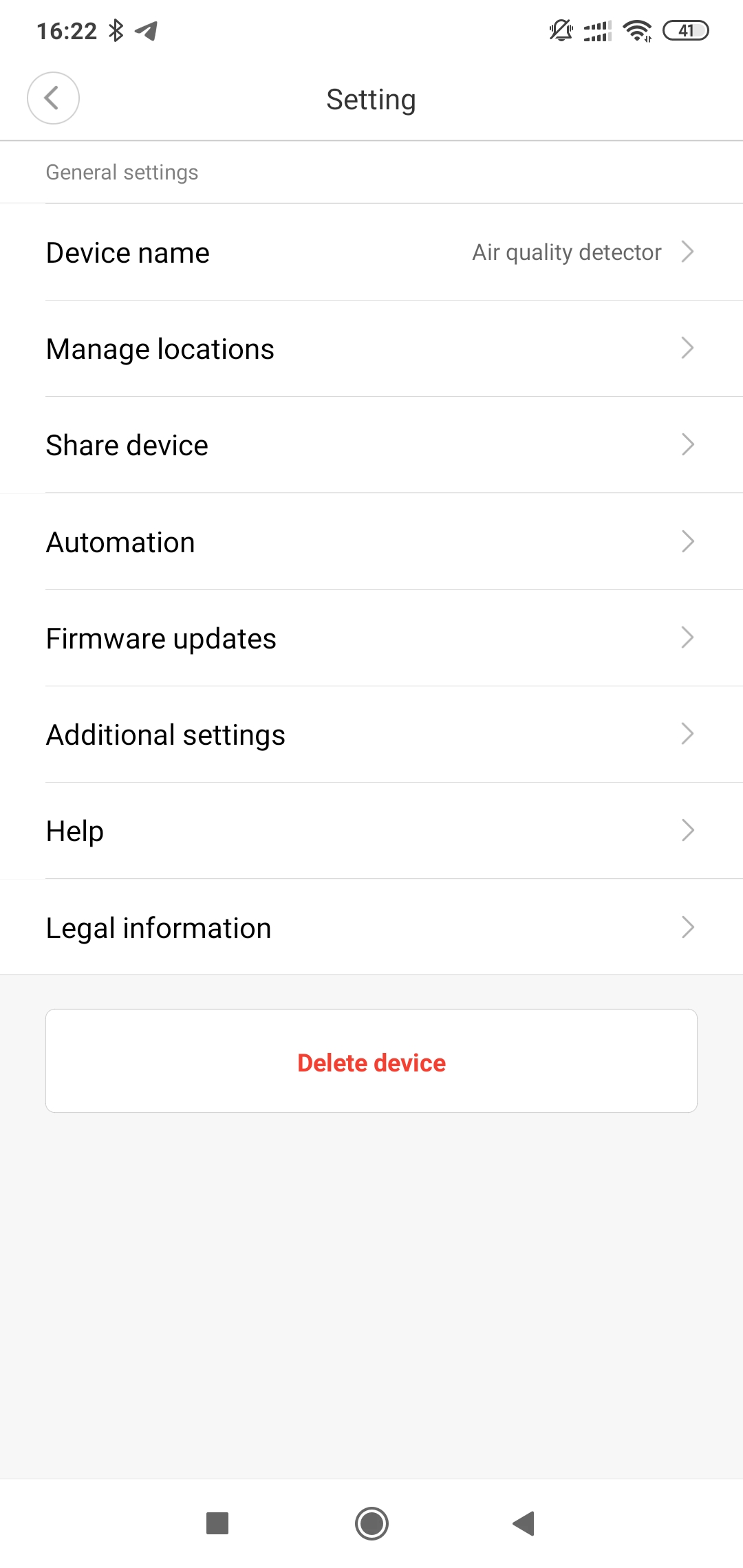
Task: View Legal information
Action: coord(371,927)
